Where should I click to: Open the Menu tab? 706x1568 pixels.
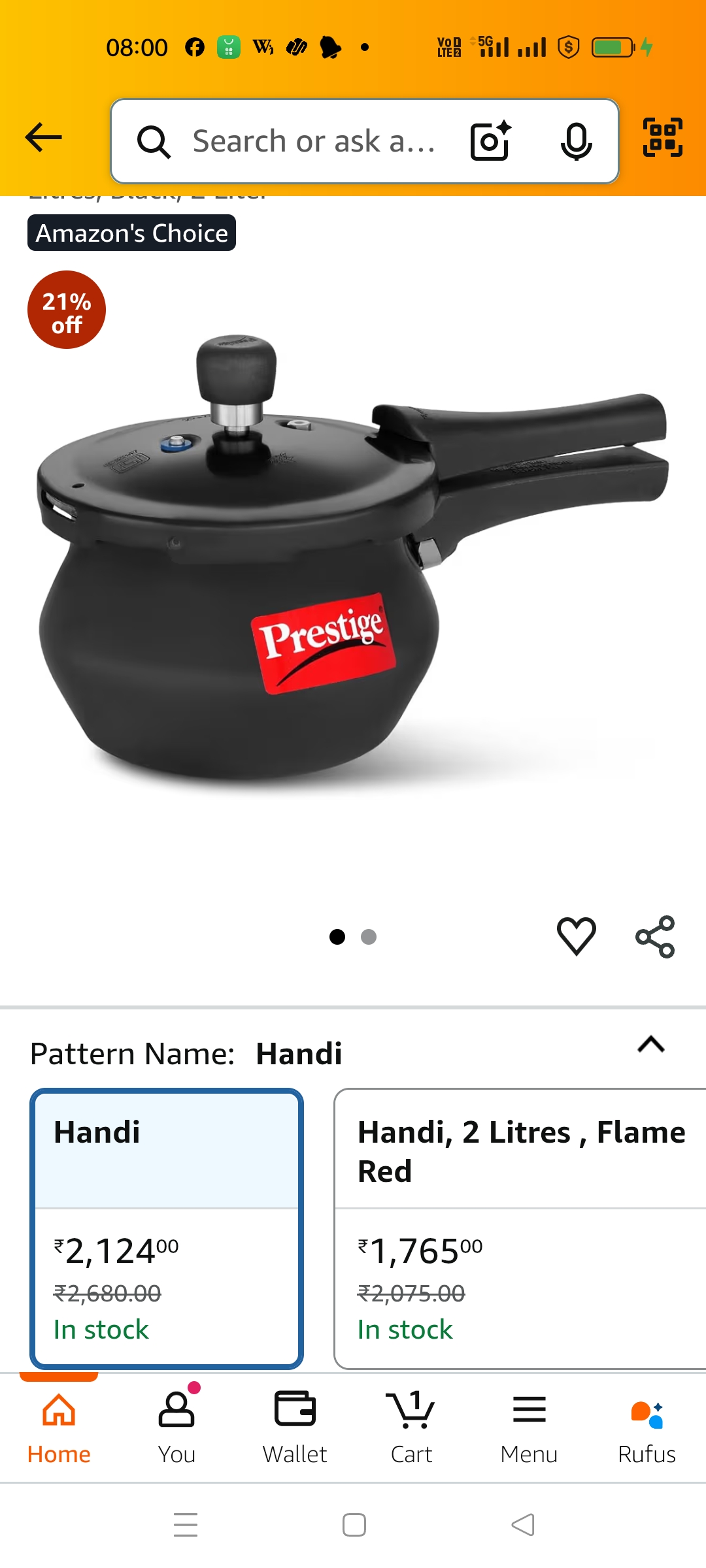click(x=529, y=1427)
